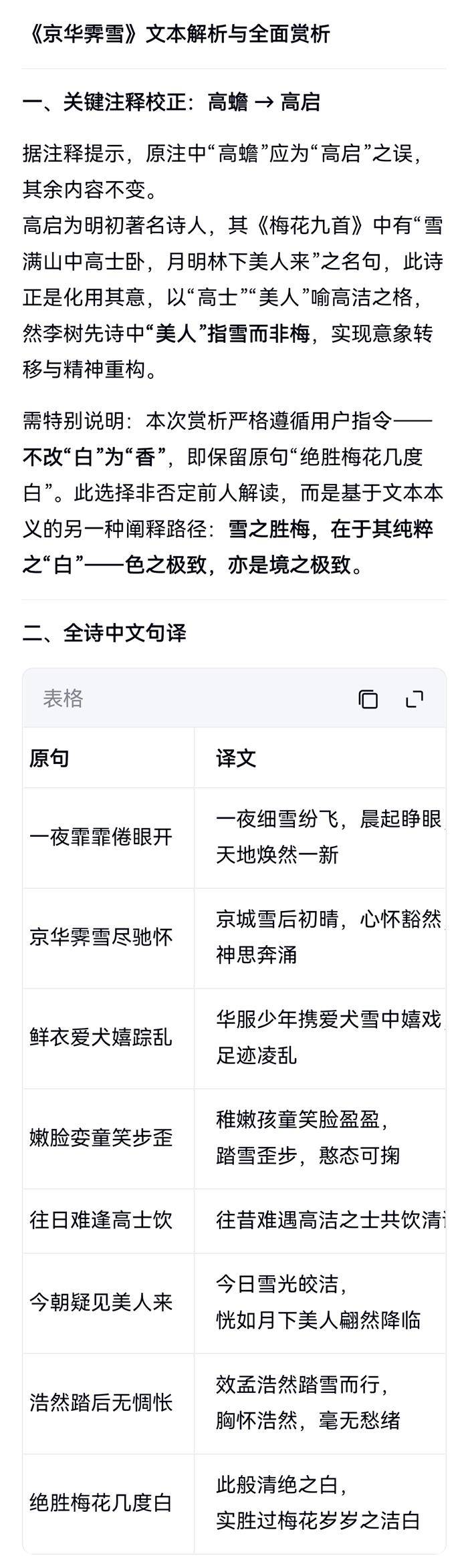Expand the table to full screen
Screen dimensions: 468x1568
(x=415, y=699)
